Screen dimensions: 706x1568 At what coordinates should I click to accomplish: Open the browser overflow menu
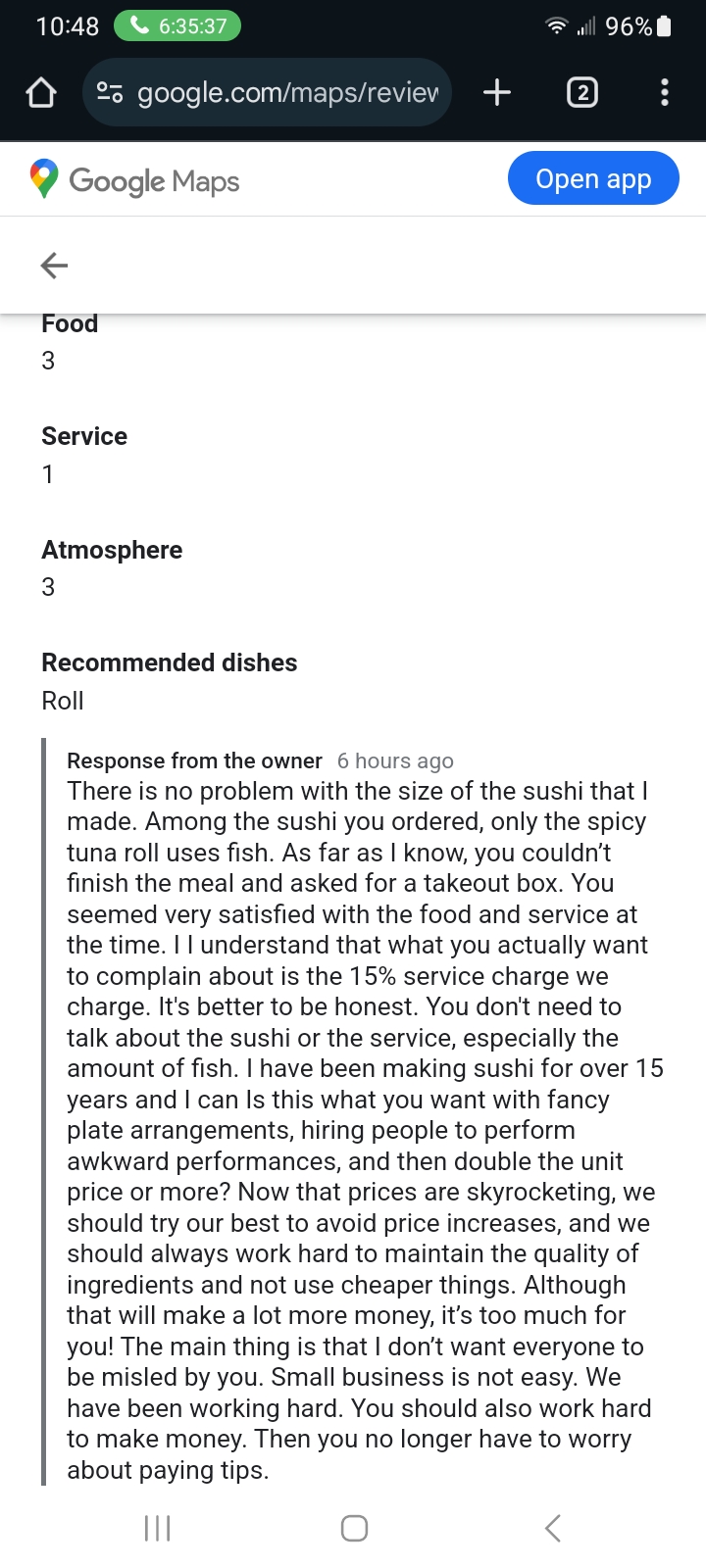665,93
